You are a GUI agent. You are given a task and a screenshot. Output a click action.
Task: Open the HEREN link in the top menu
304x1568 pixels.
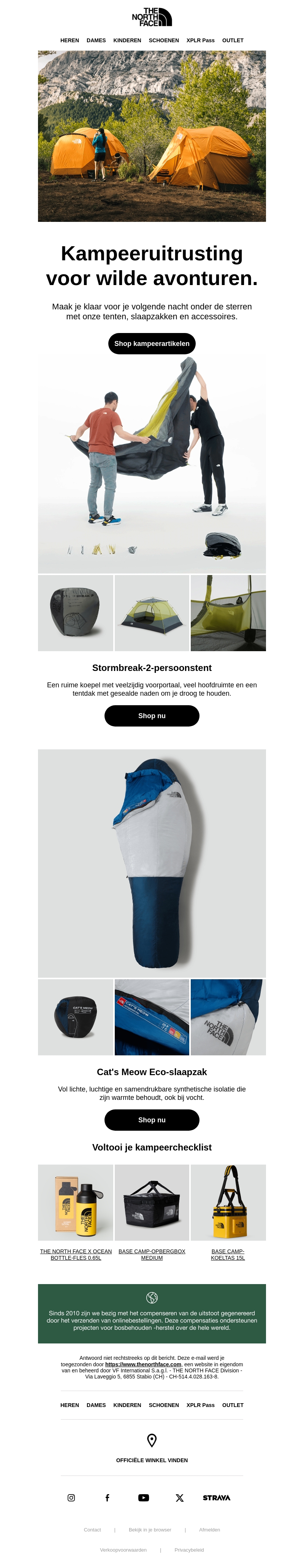[x=69, y=40]
